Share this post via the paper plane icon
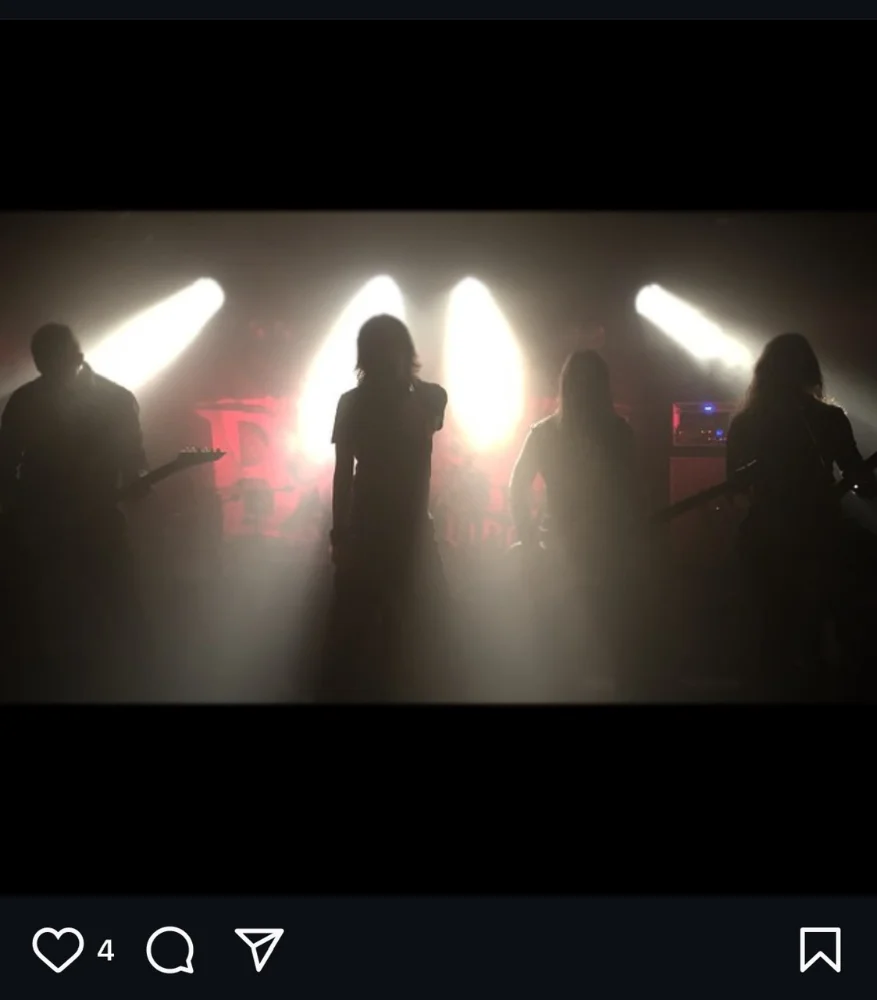The image size is (877, 1000). tap(259, 949)
